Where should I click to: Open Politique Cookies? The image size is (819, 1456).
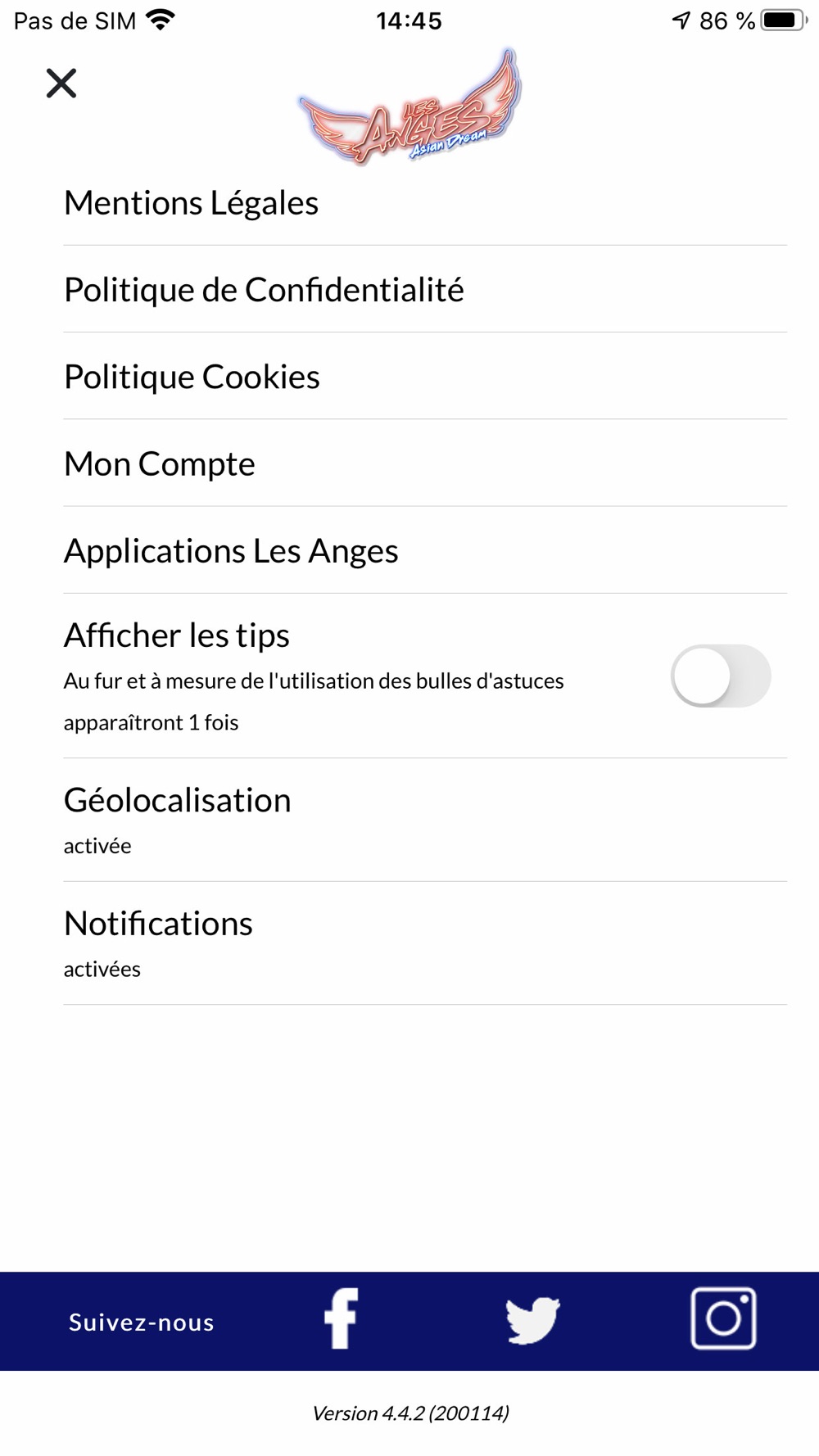point(425,377)
